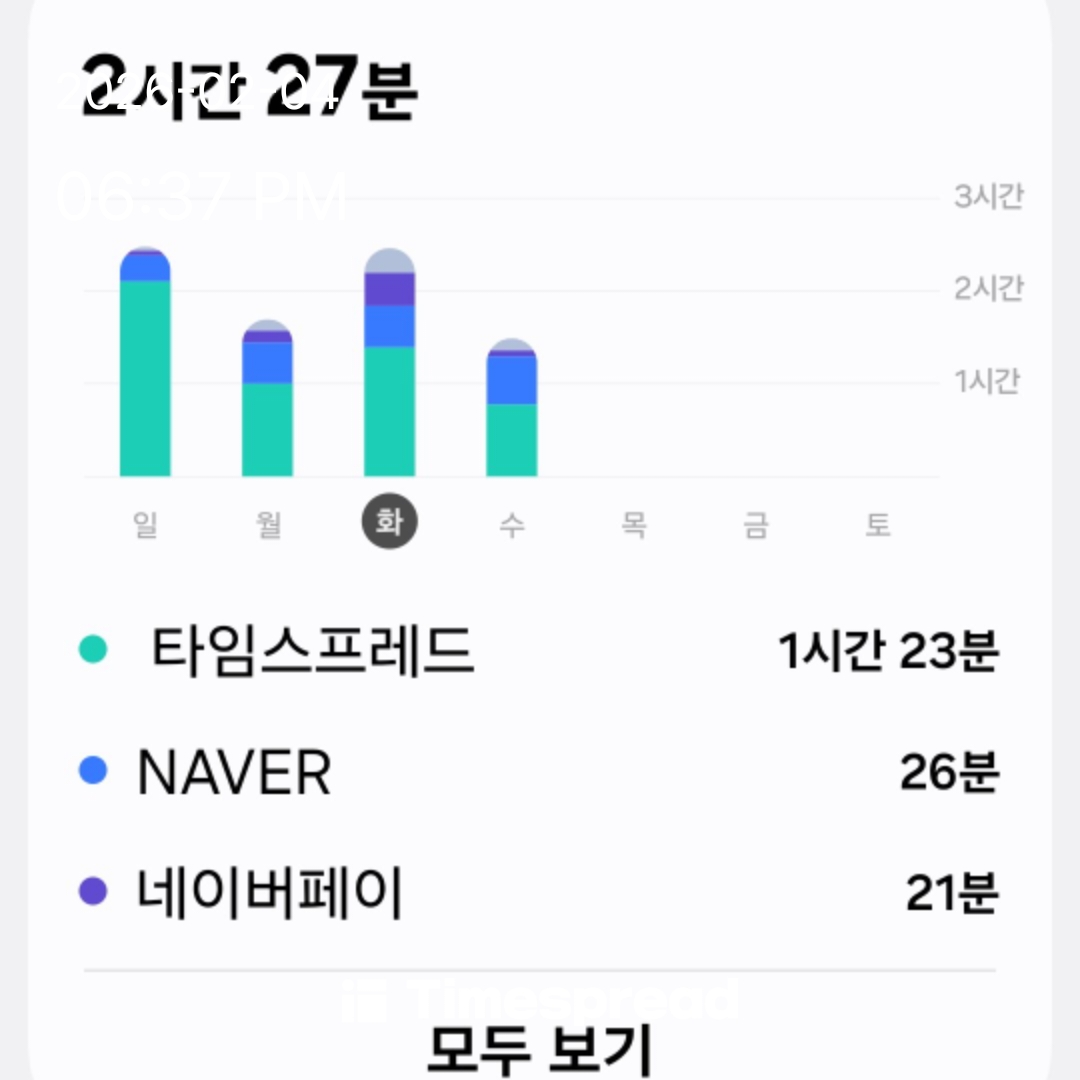Image resolution: width=1080 pixels, height=1080 pixels.
Task: Open NAVER app usage details
Action: coord(538,772)
